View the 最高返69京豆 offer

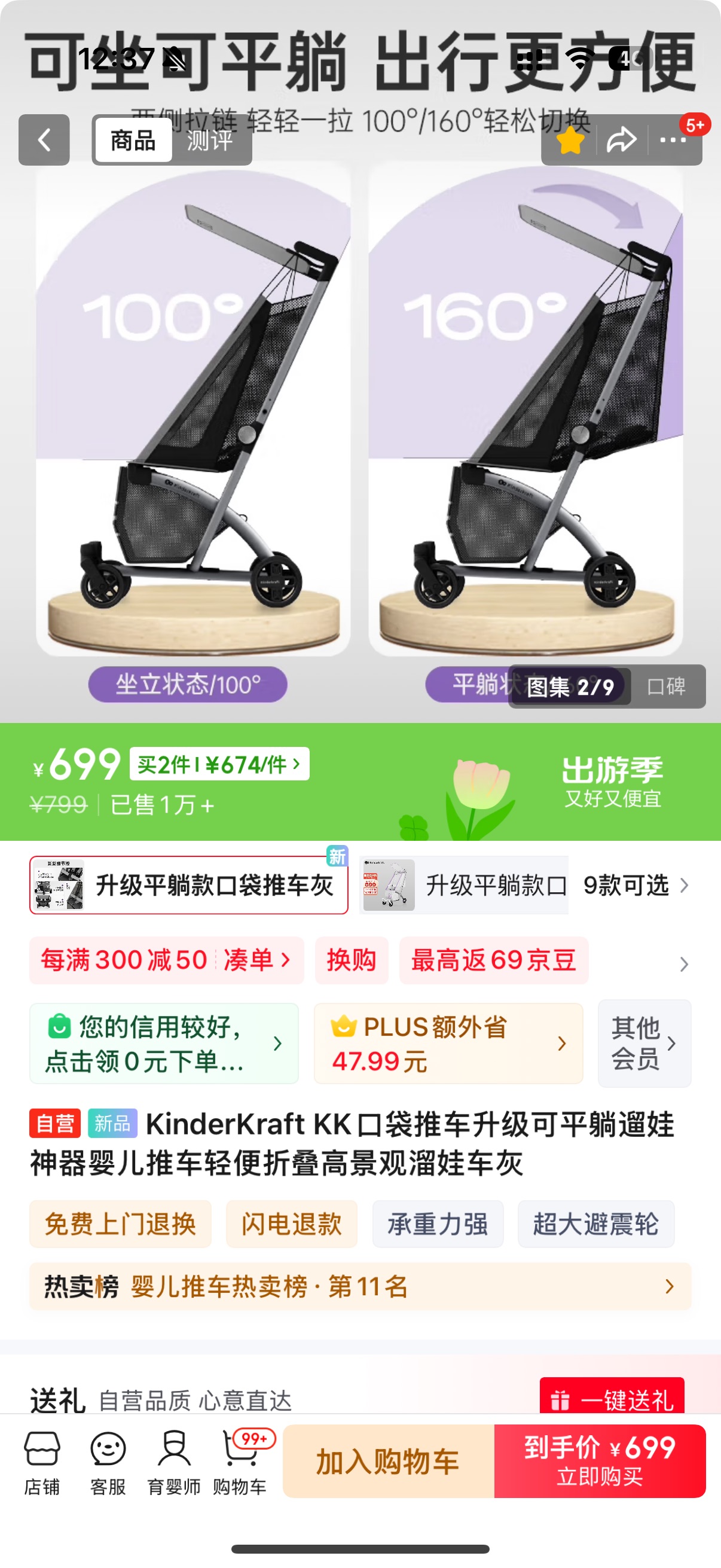click(493, 960)
